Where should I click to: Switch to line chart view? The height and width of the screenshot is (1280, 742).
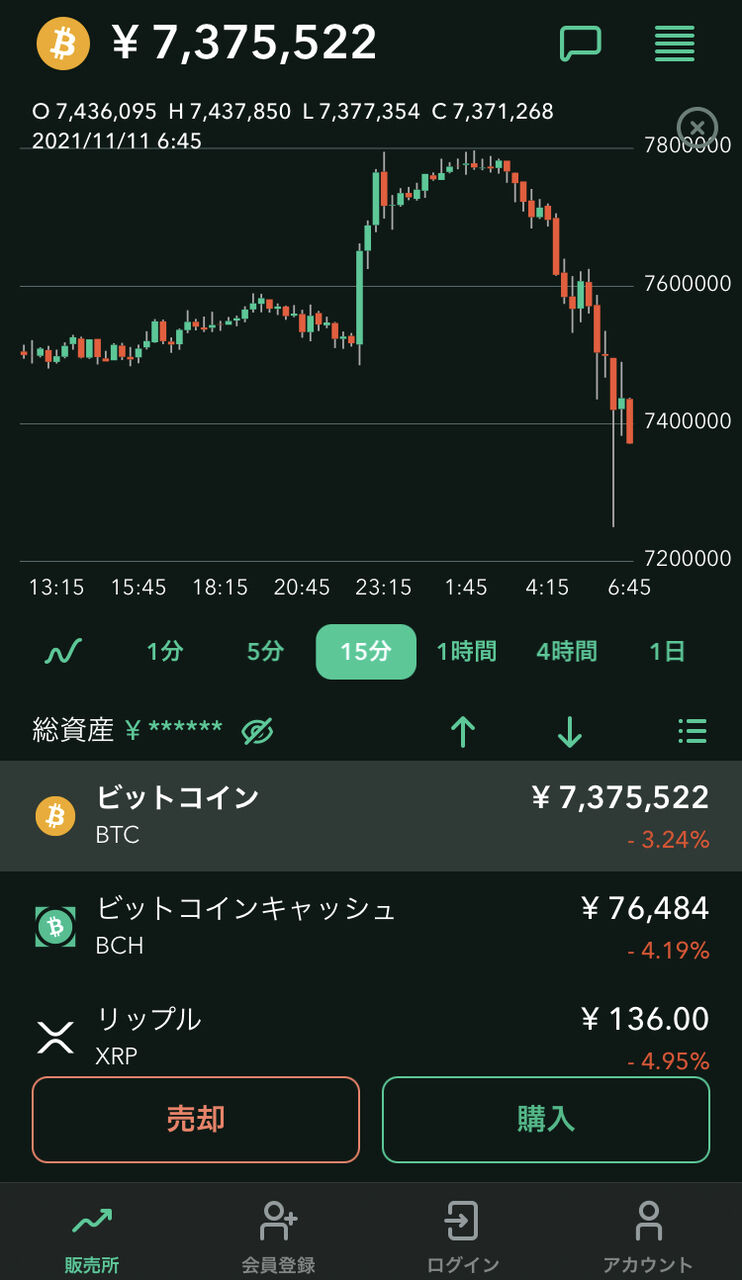[x=63, y=652]
